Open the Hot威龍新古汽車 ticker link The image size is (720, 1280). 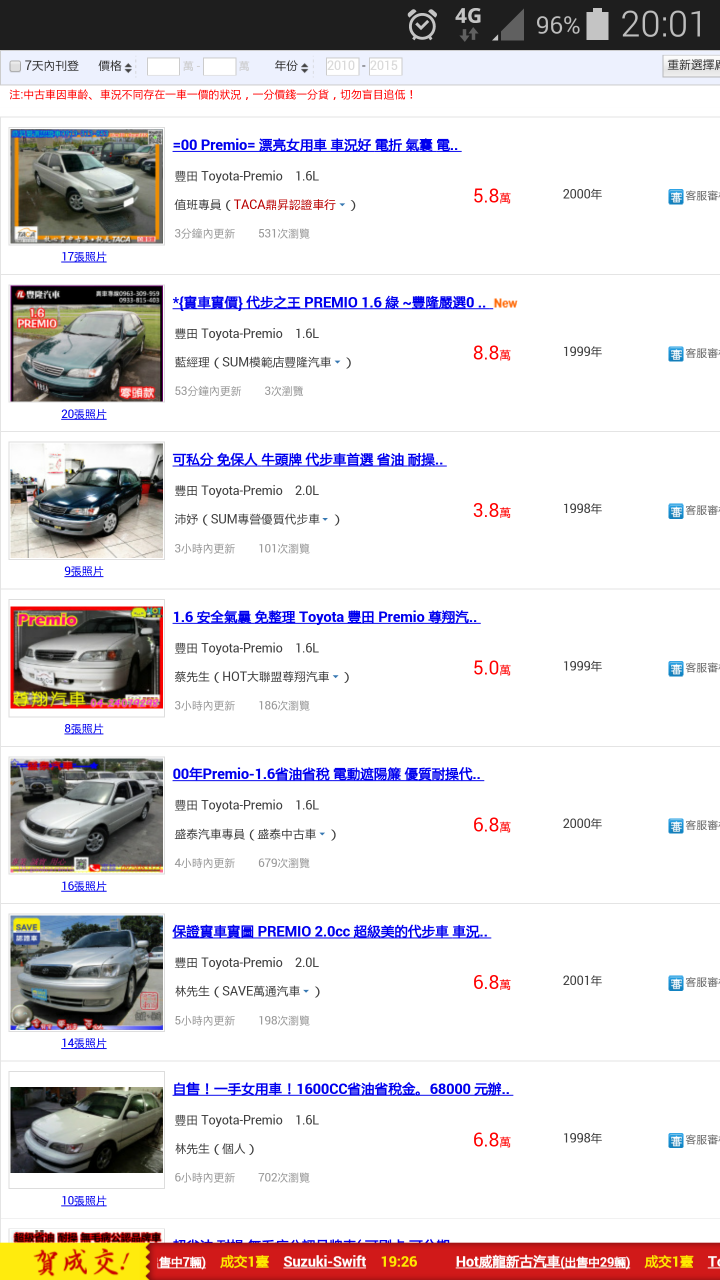coord(542,1262)
